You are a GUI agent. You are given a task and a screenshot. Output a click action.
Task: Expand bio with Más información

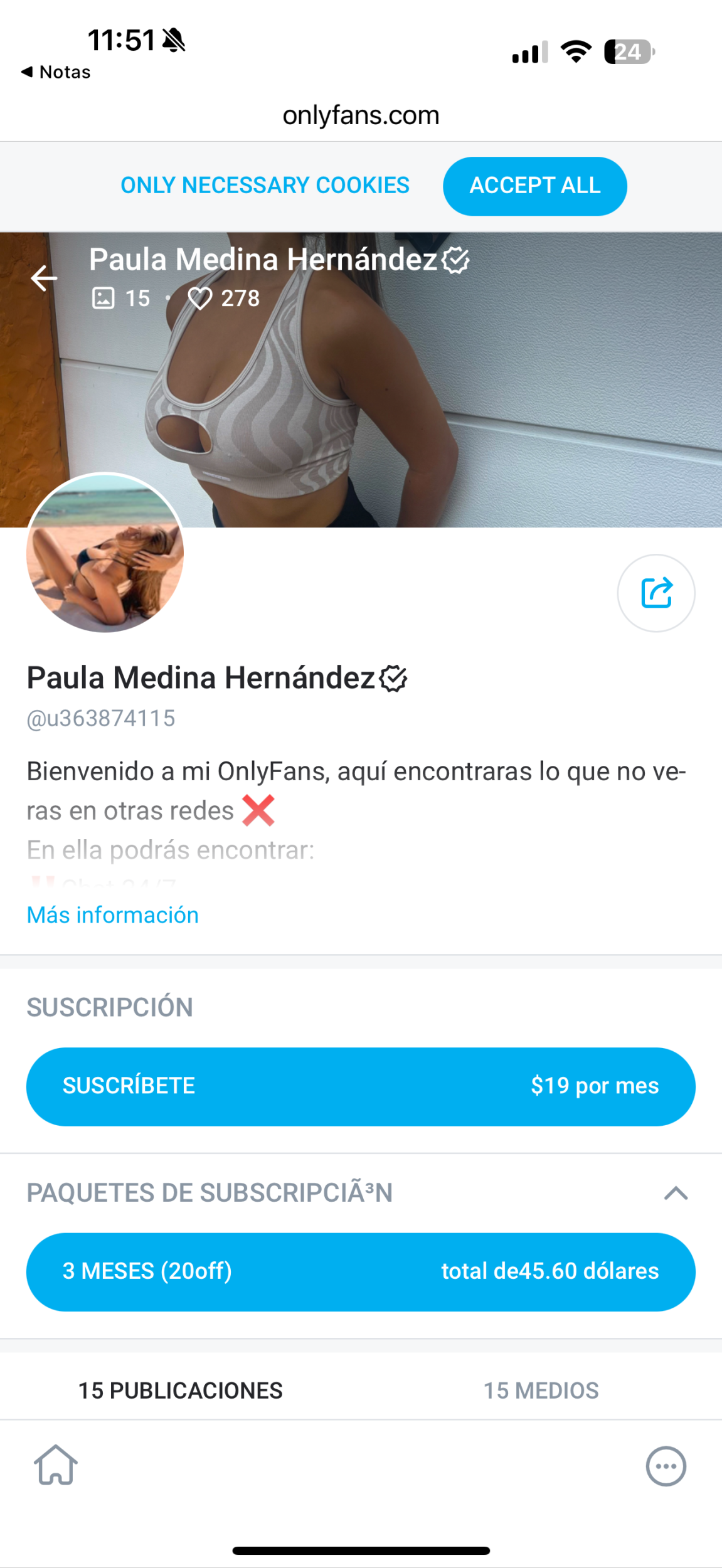[x=113, y=915]
